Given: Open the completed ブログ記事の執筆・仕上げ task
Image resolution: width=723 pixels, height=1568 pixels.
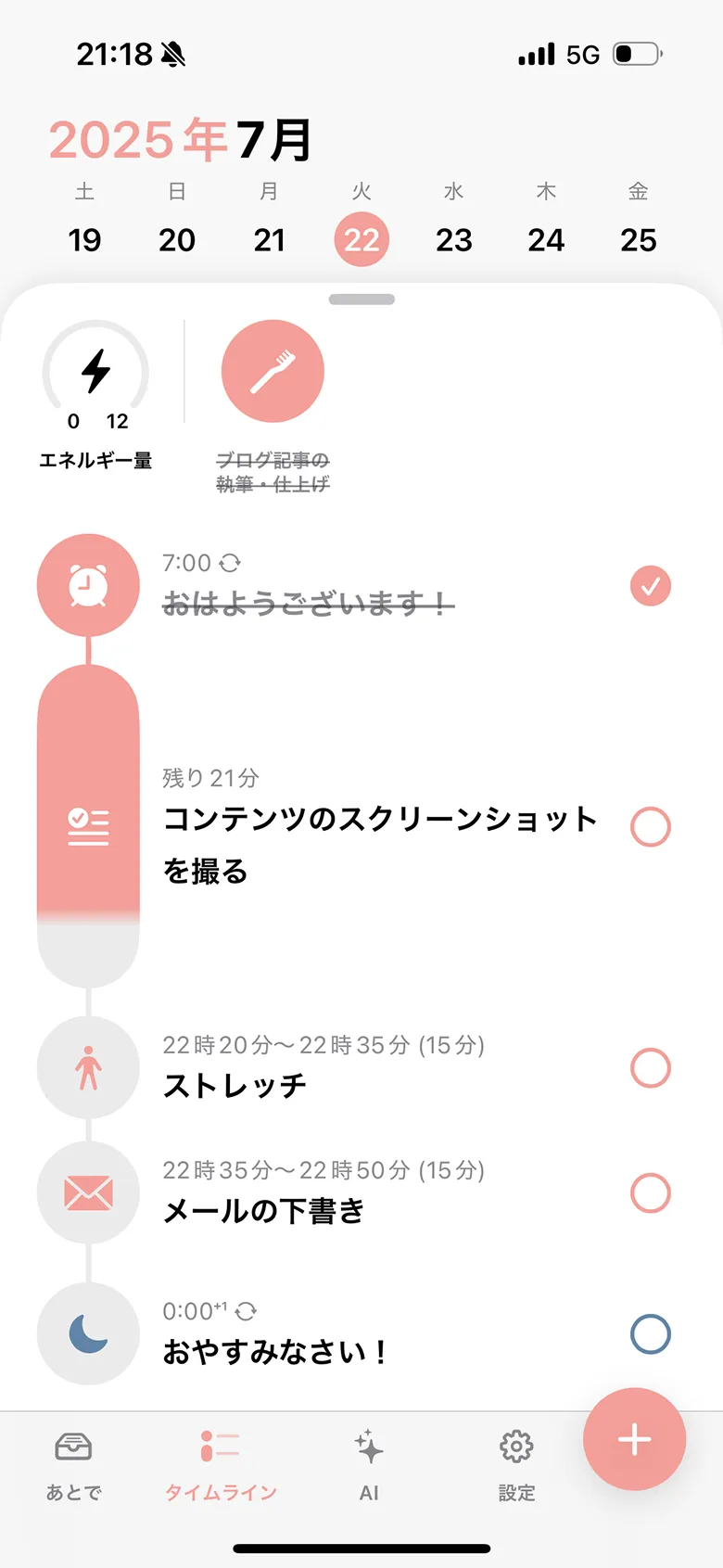Looking at the screenshot, I should 273,372.
